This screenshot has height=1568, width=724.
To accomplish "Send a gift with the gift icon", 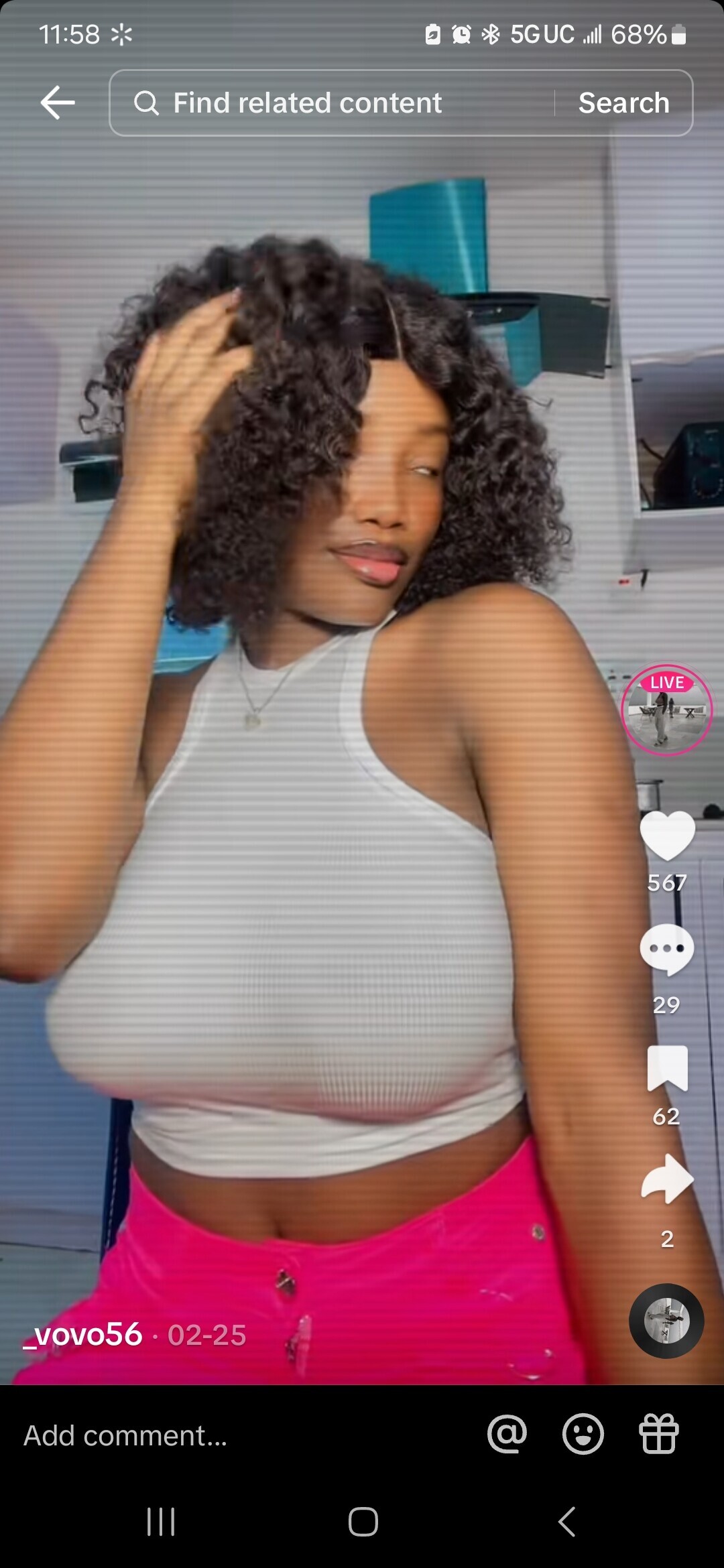I will (x=659, y=1434).
